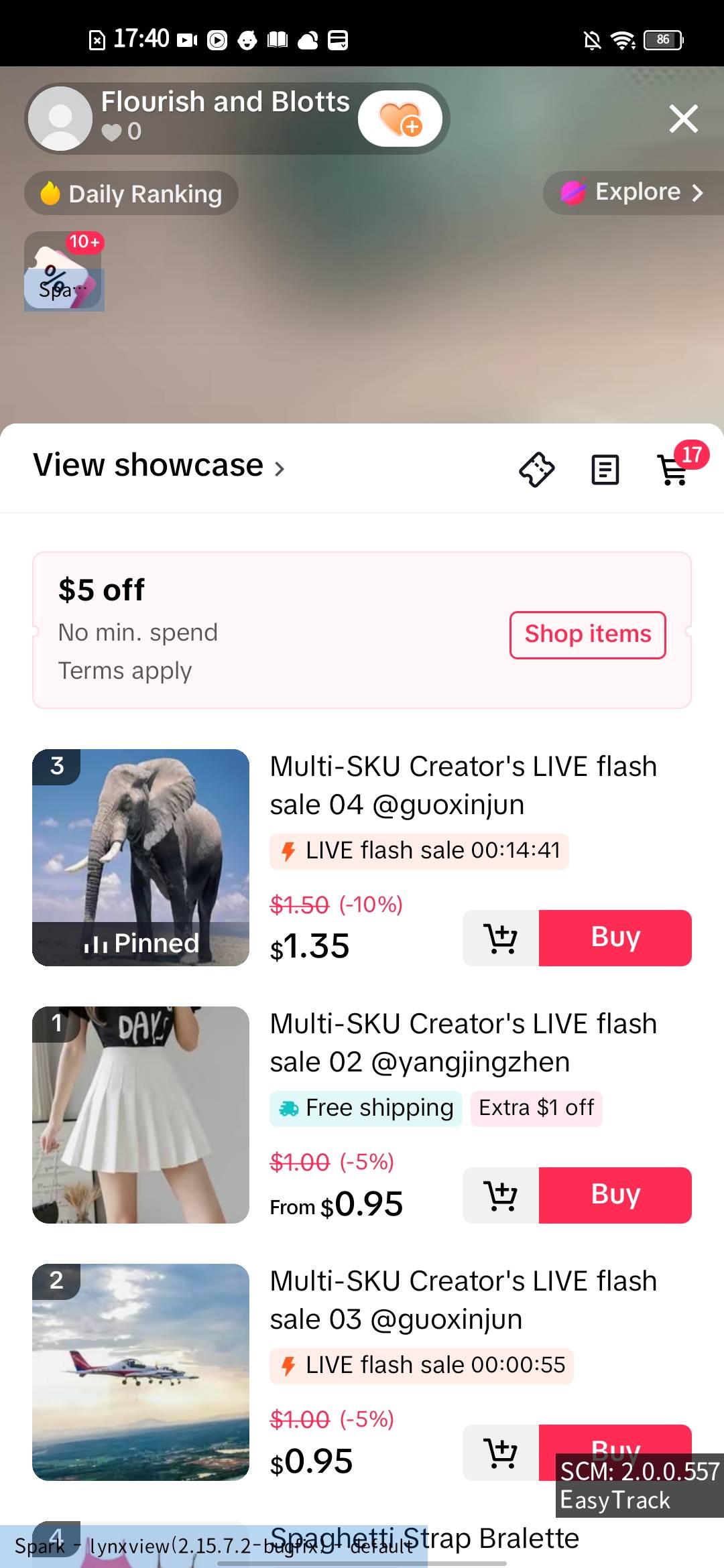Open Daily Ranking
Screen dimensions: 724x1568
[x=131, y=194]
